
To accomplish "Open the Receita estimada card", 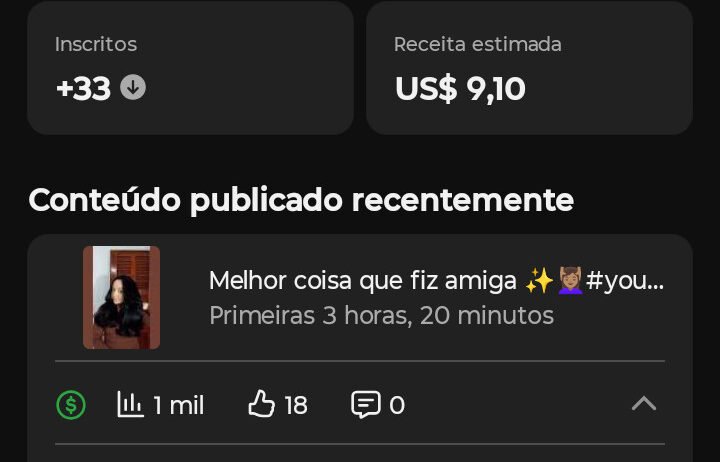I will click(529, 68).
